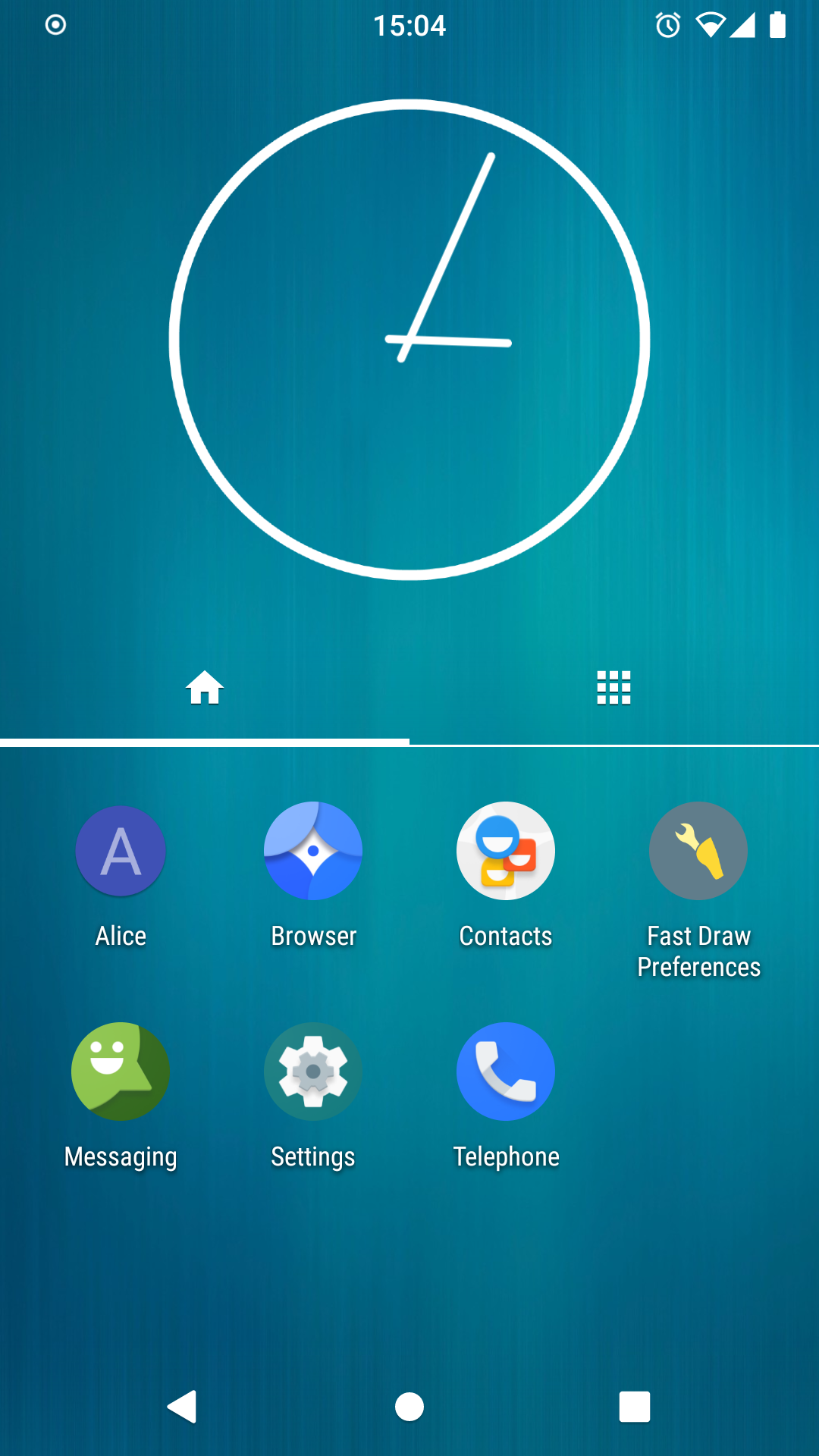Open the Alice contact shortcut

[121, 852]
